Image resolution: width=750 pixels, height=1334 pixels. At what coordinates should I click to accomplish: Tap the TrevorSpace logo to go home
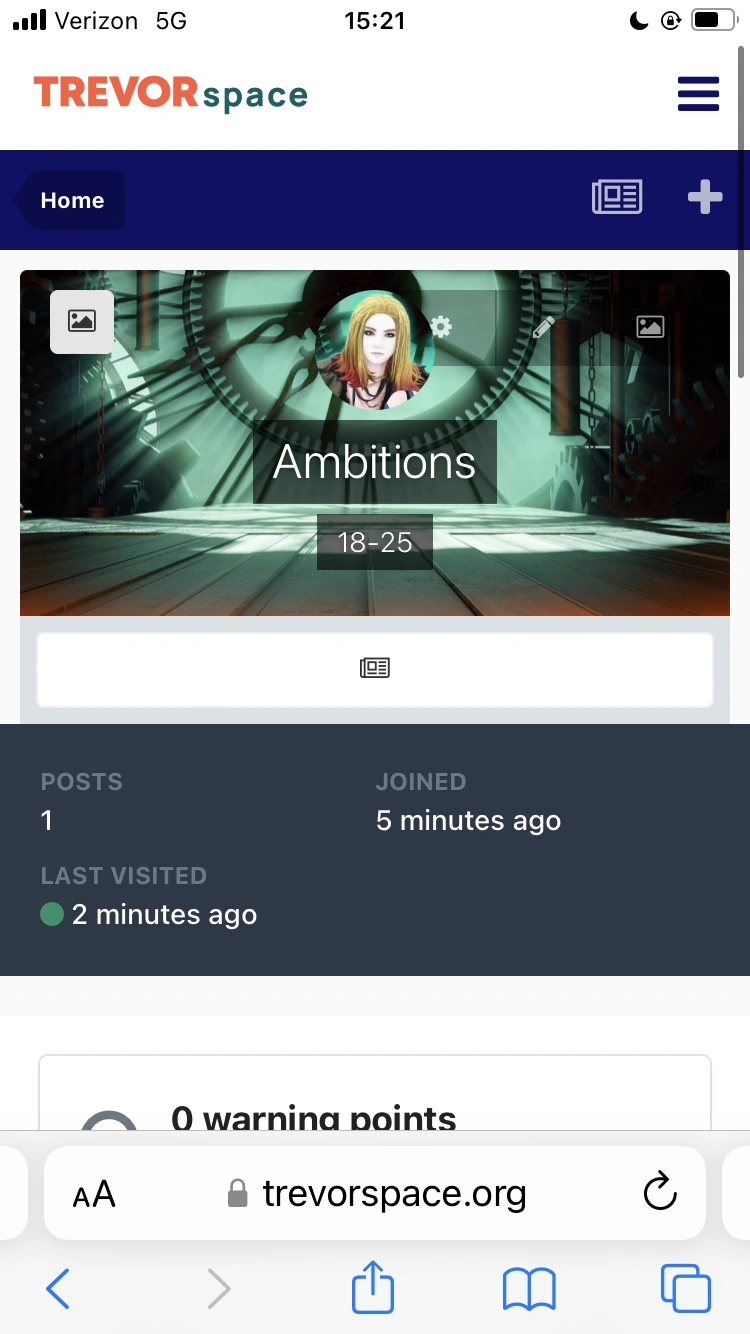coord(171,94)
